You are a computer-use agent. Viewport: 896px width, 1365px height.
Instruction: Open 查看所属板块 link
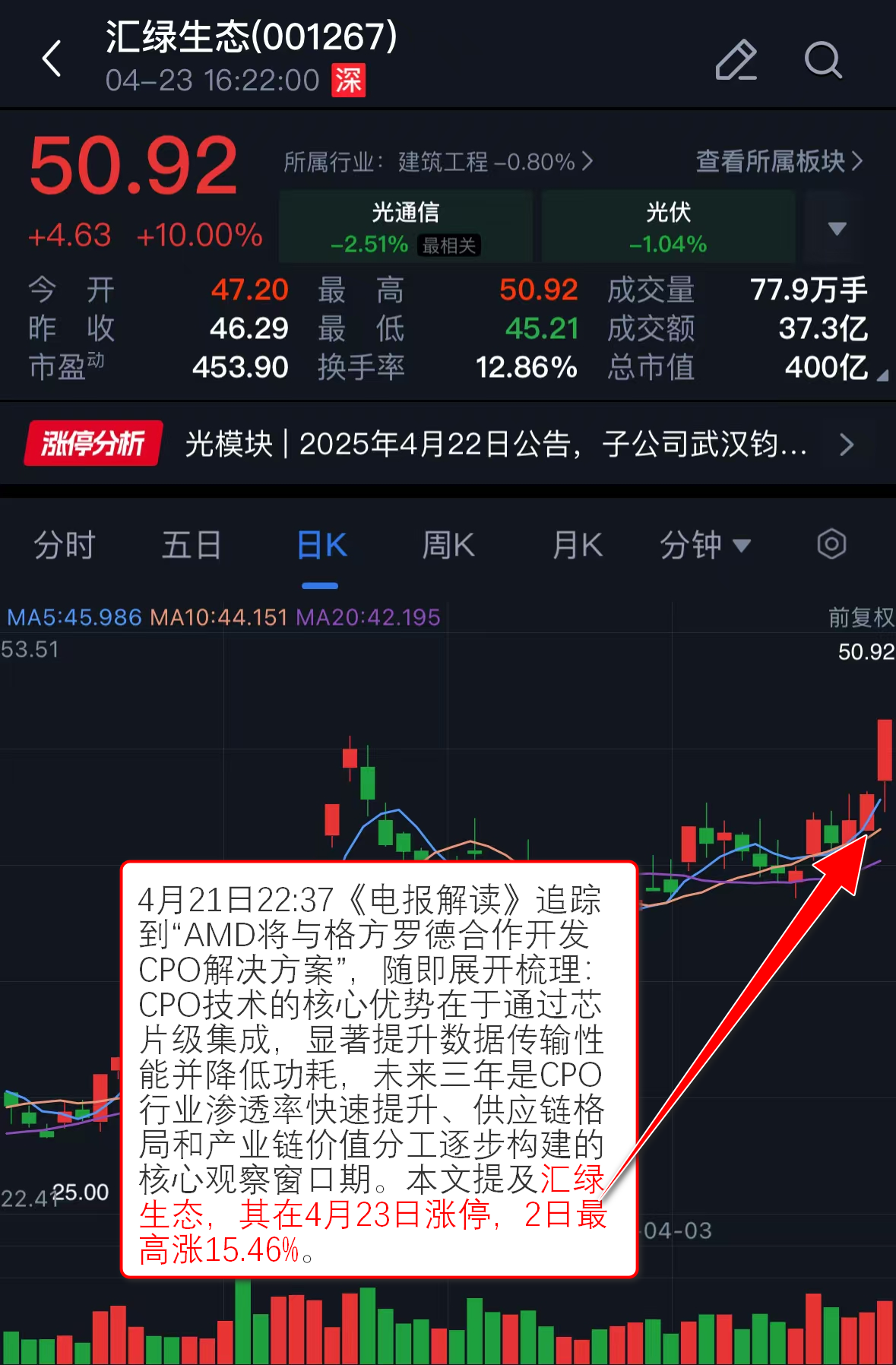click(779, 161)
